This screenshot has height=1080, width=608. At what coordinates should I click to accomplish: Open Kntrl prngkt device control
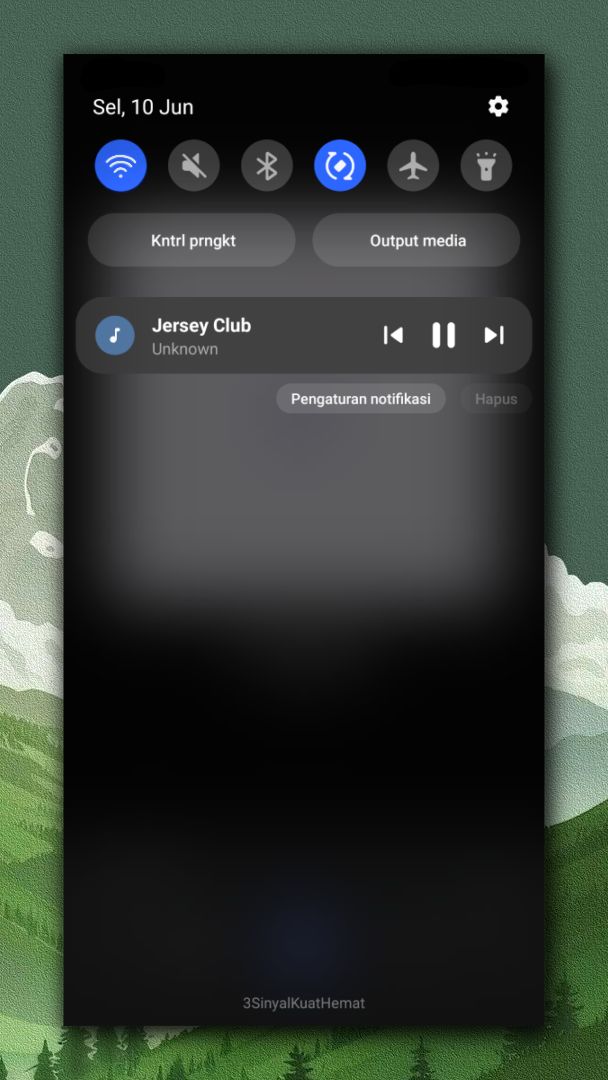(192, 240)
